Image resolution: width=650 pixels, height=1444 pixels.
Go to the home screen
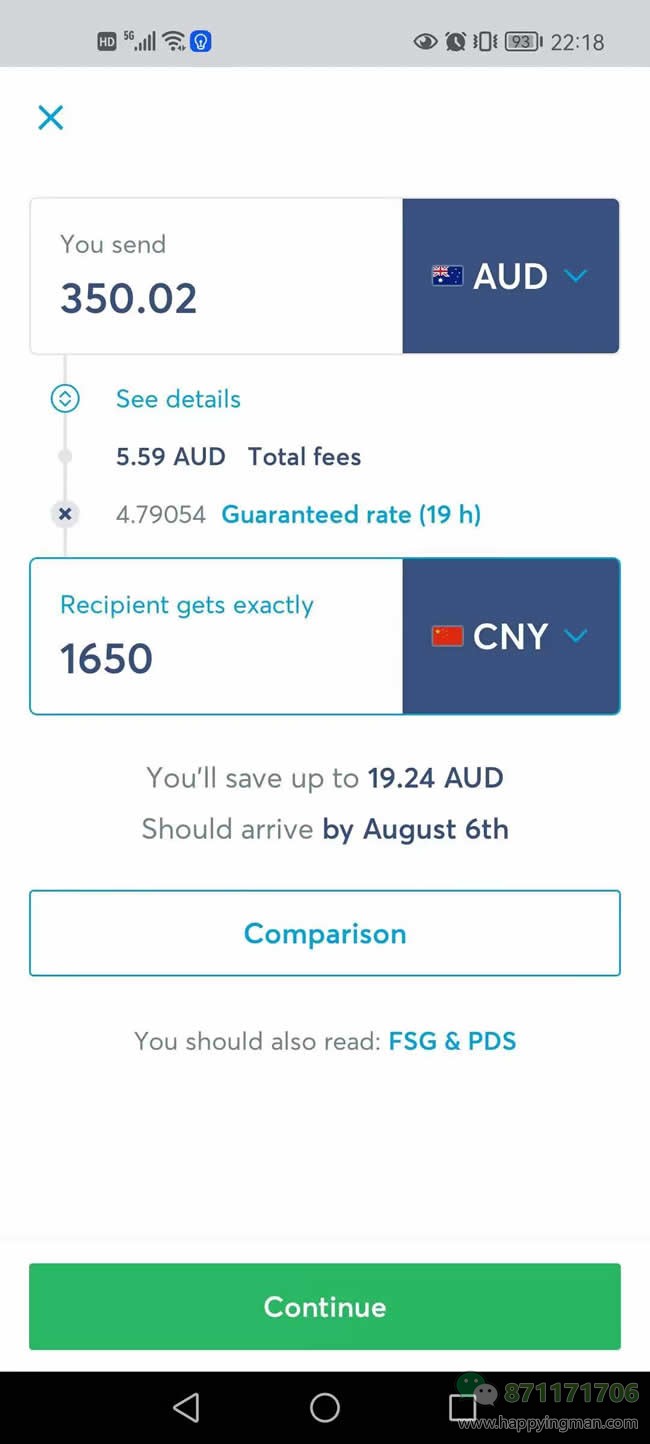click(325, 1408)
